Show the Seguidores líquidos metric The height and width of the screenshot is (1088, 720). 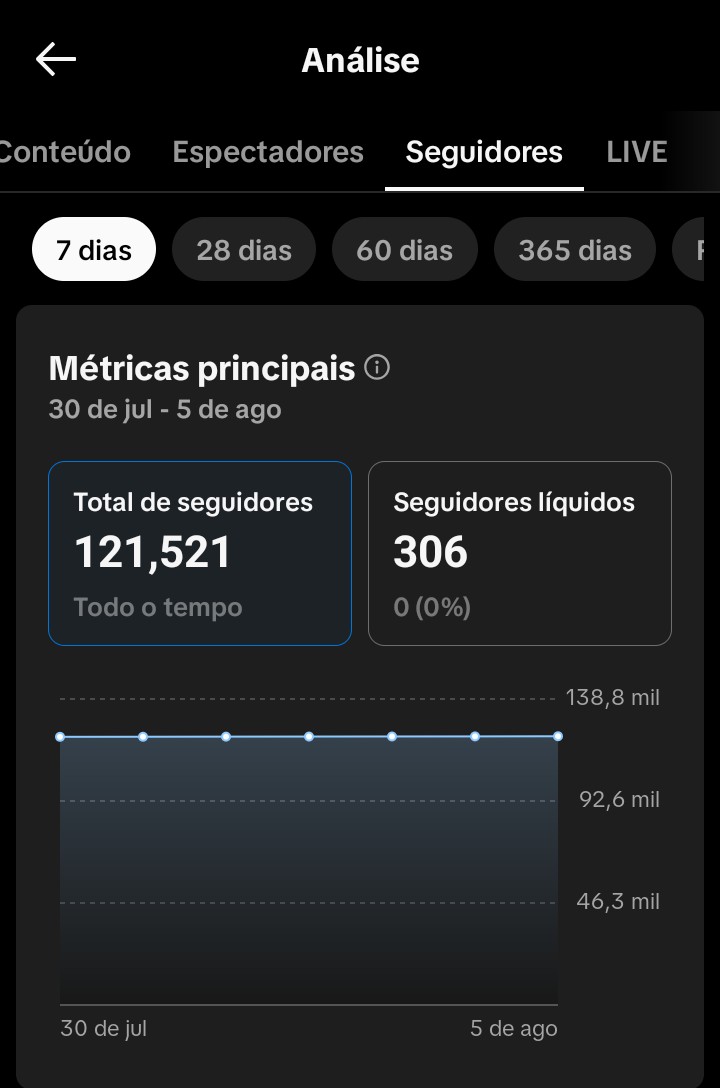click(x=520, y=553)
